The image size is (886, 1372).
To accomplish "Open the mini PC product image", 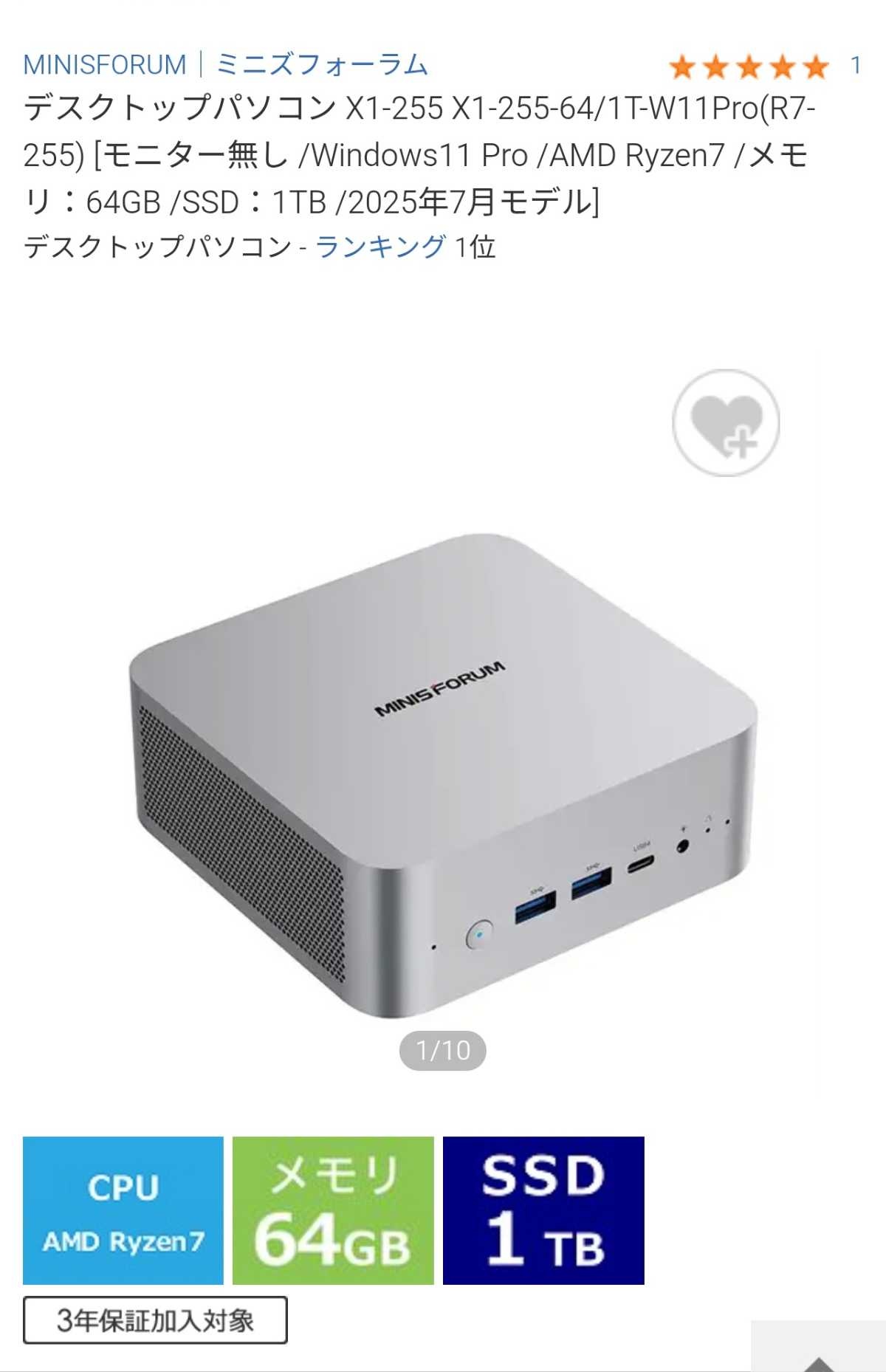I will click(443, 775).
